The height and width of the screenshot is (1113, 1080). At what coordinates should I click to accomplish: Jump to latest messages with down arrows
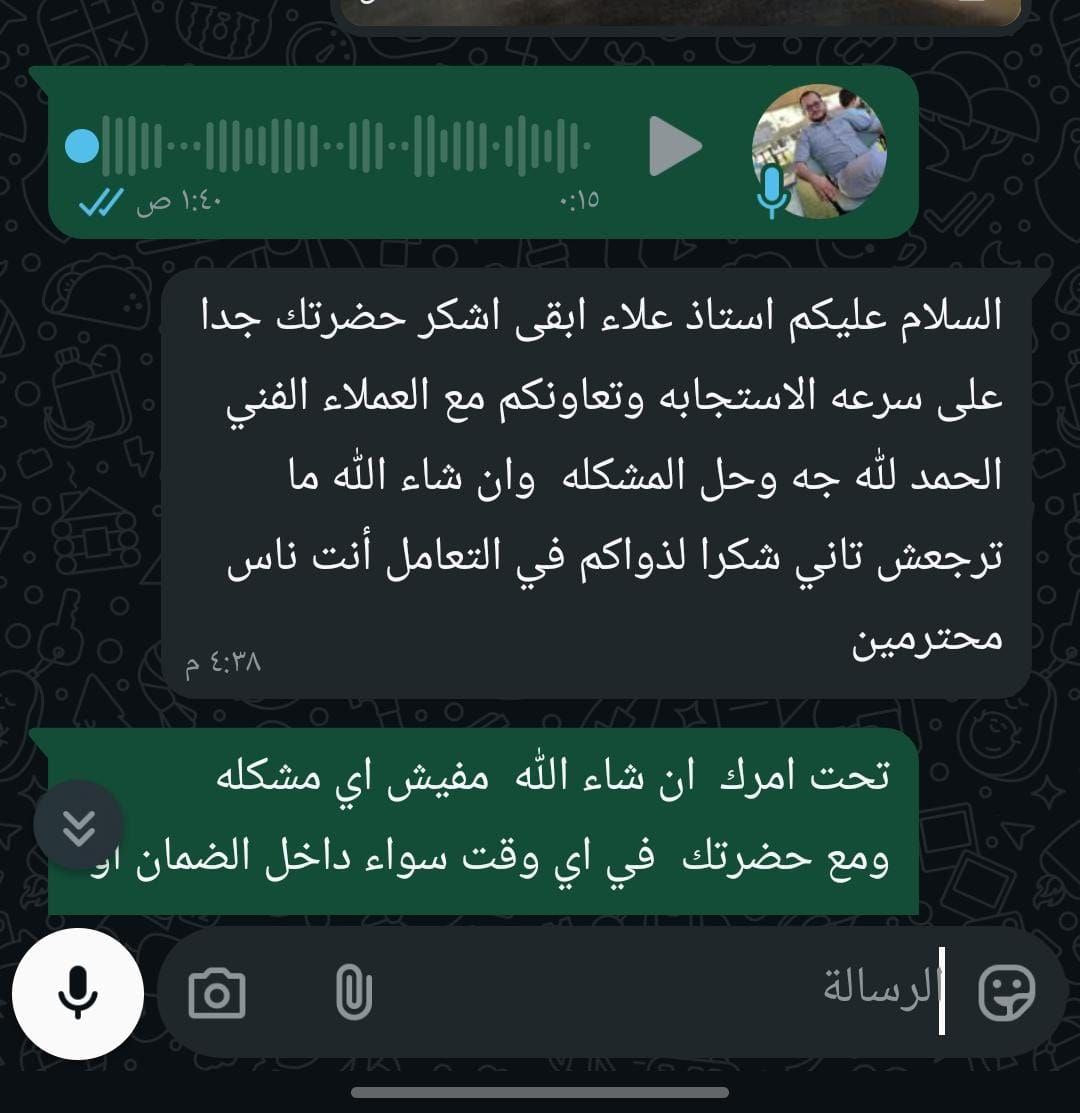[x=78, y=825]
